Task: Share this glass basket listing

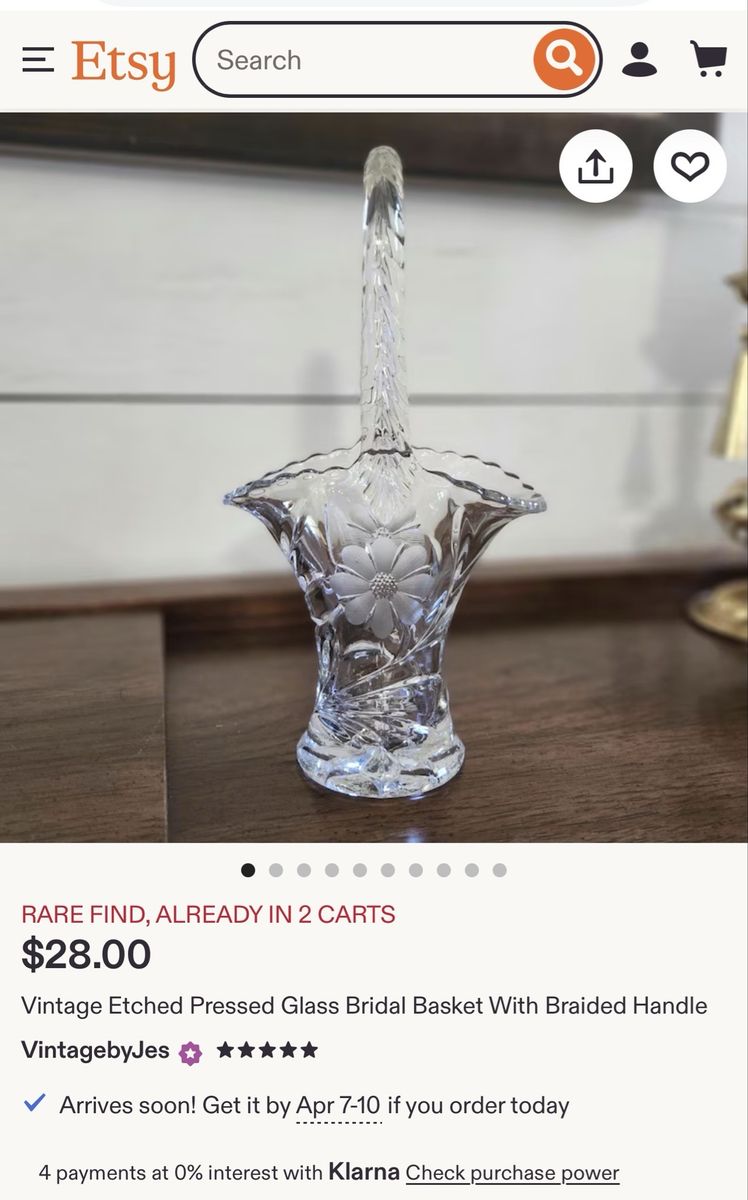Action: (x=595, y=166)
